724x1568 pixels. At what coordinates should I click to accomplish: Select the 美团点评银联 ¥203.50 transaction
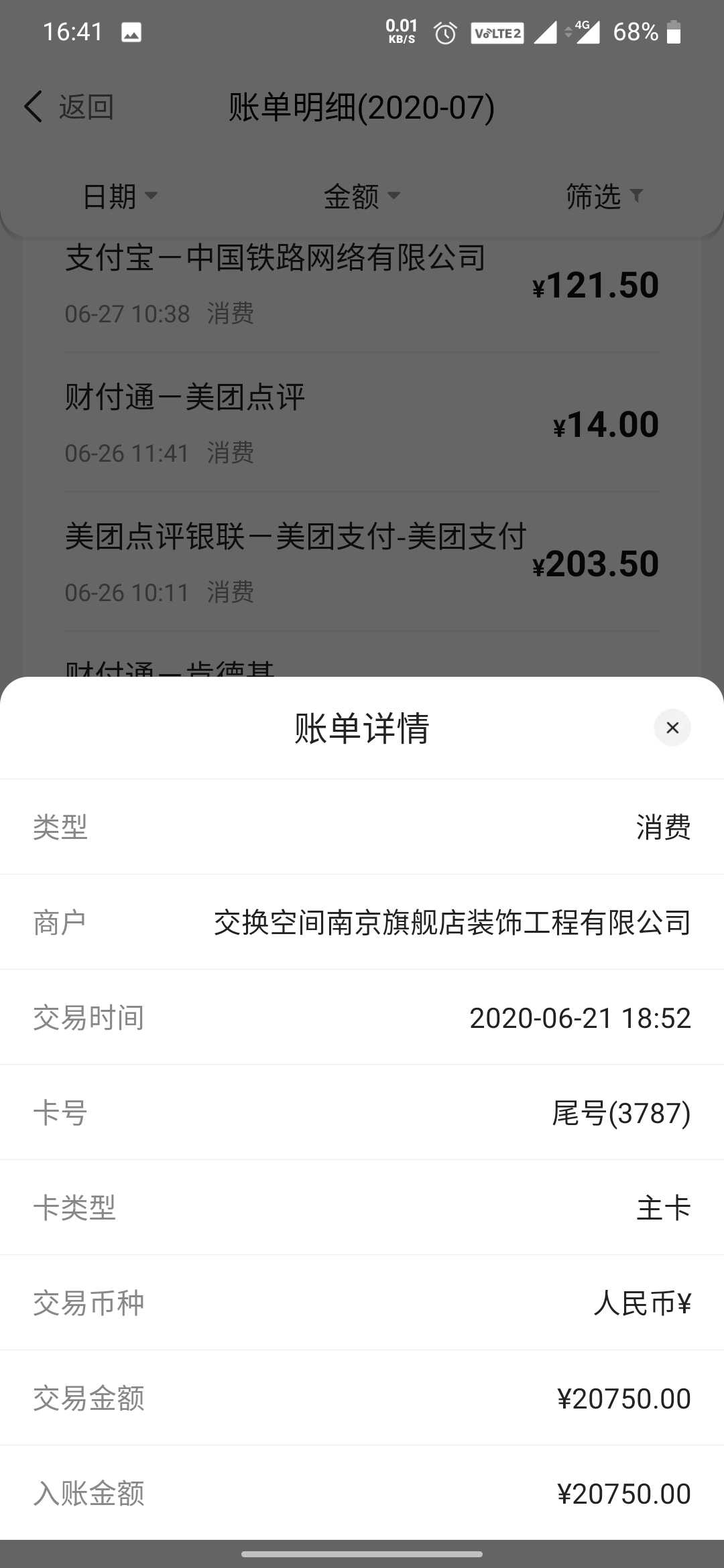click(x=362, y=564)
